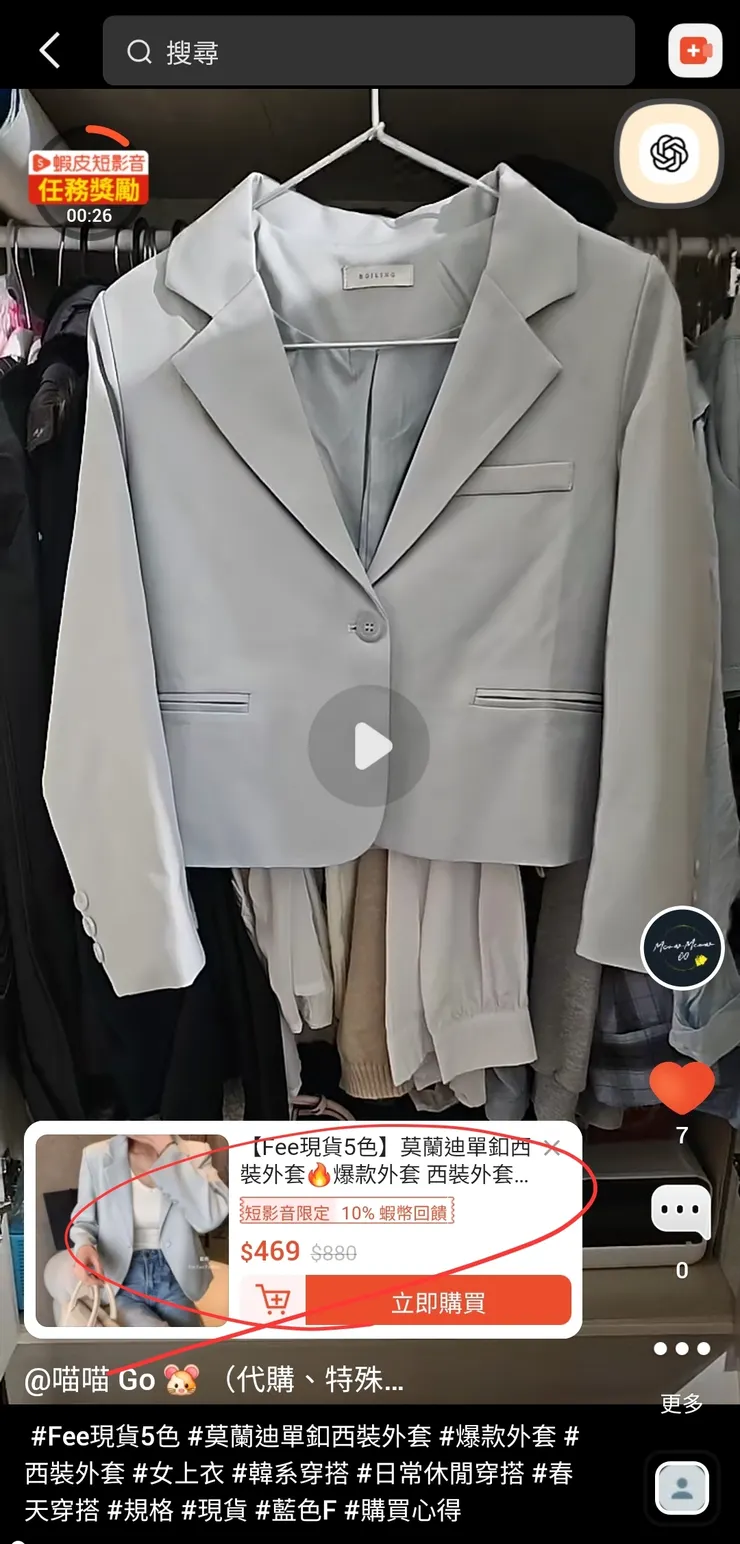Open the comments bubble
The height and width of the screenshot is (1544, 740).
pyautogui.click(x=681, y=1214)
